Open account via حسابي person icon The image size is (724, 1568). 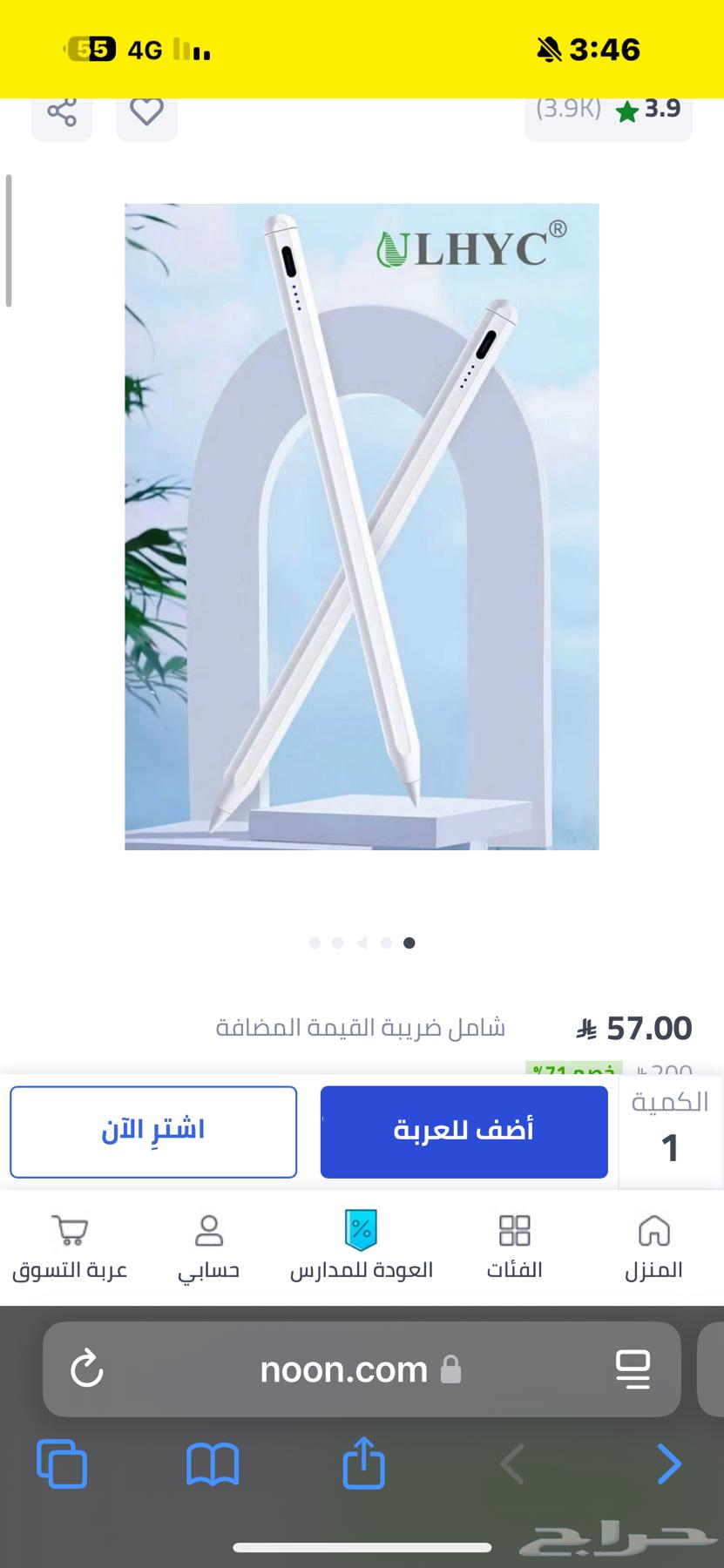(207, 1247)
